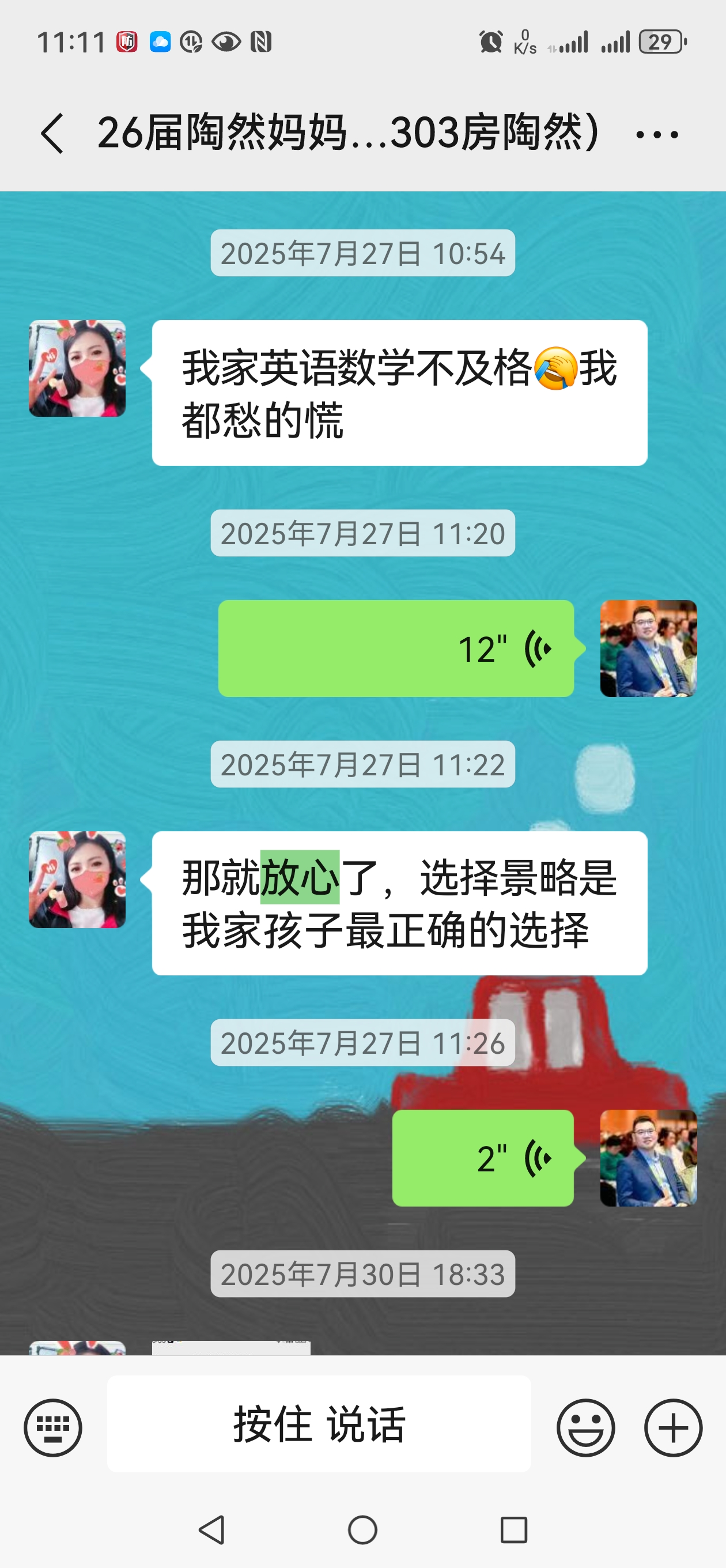
Task: Show recent apps
Action: coord(513,1529)
